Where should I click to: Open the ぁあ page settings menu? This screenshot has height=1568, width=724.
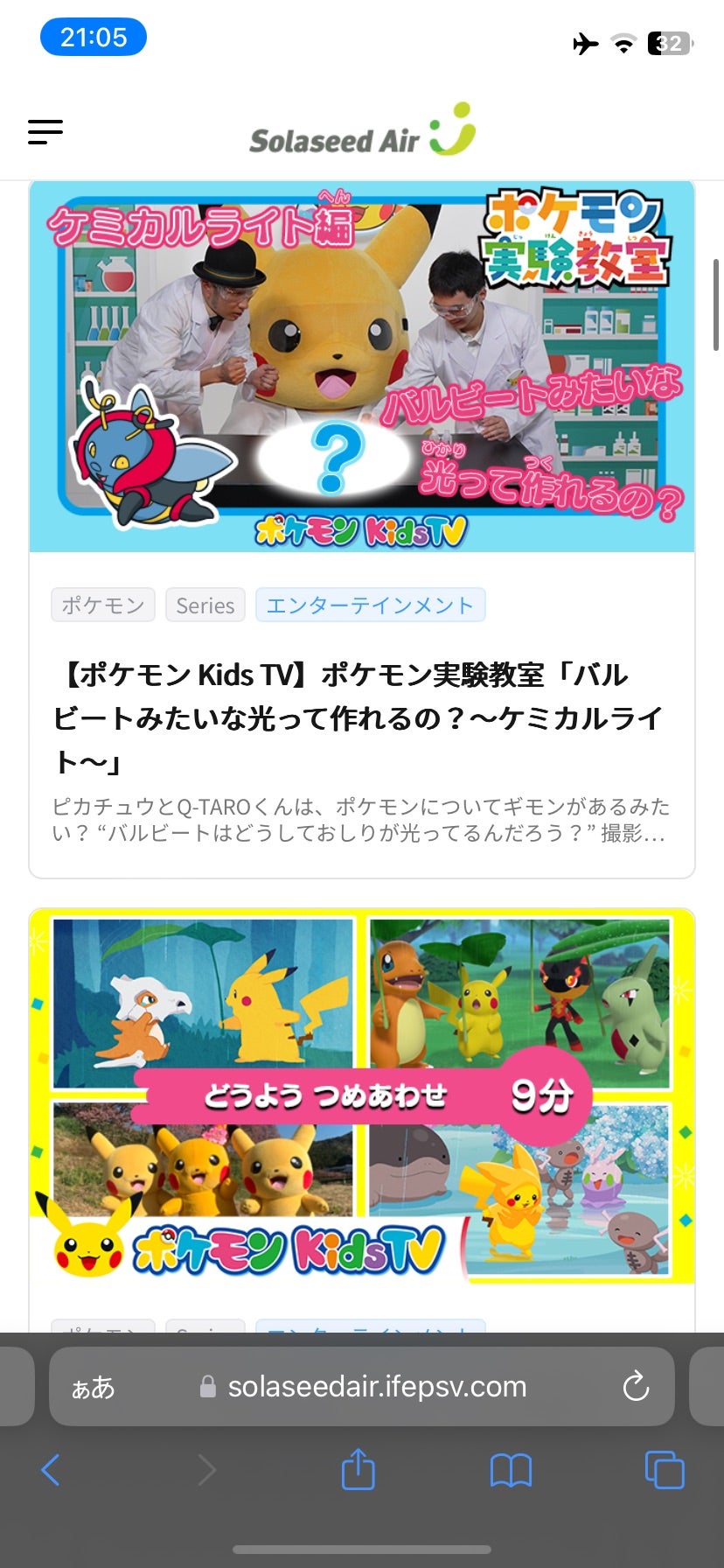[93, 1387]
